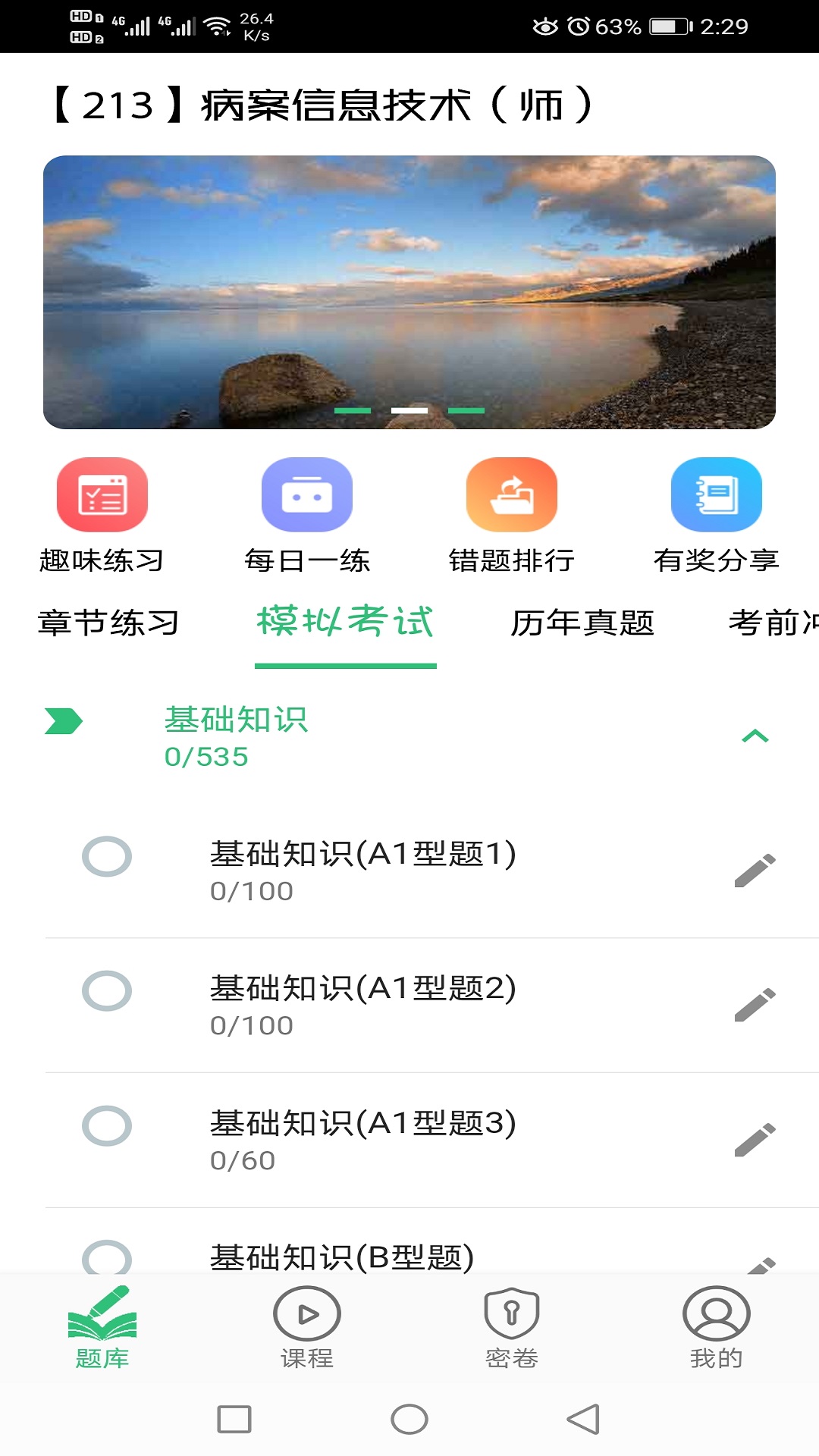This screenshot has height=1456, width=819.
Task: Tap the pencil icon for 基础知识(A1型题2)
Action: [755, 1005]
